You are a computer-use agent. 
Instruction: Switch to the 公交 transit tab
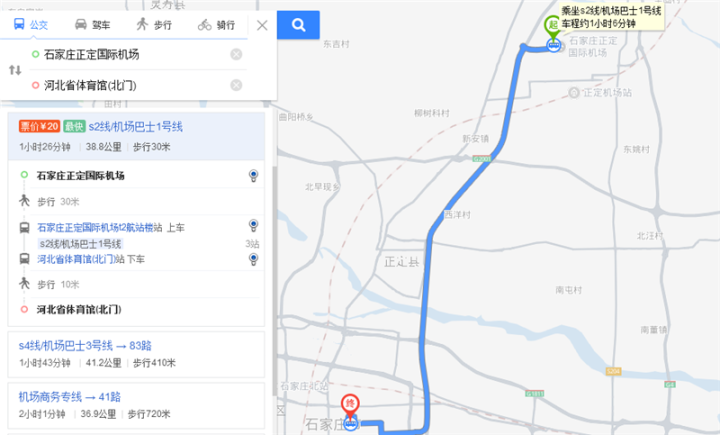[x=31, y=23]
